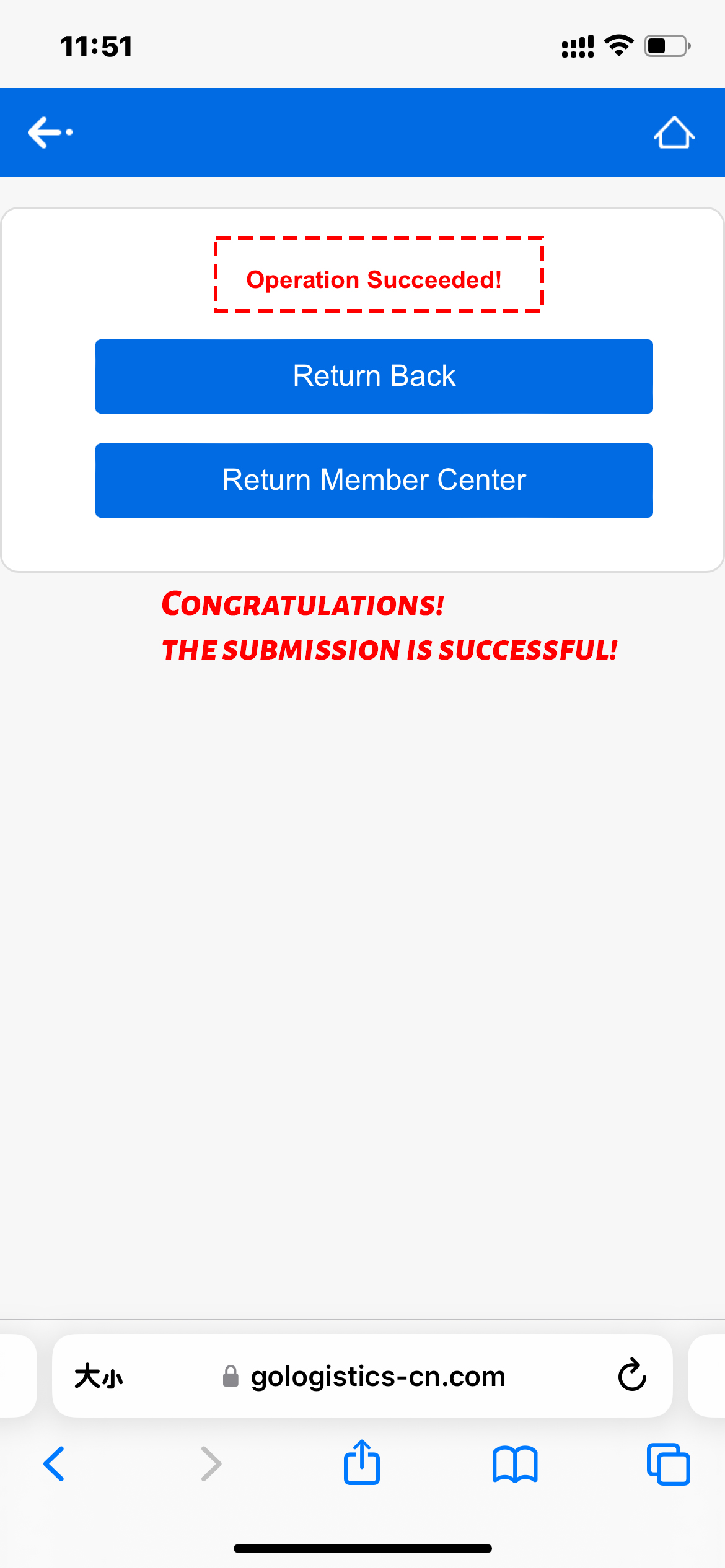Reload the page
Viewport: 725px width, 1568px height.
tap(632, 1375)
